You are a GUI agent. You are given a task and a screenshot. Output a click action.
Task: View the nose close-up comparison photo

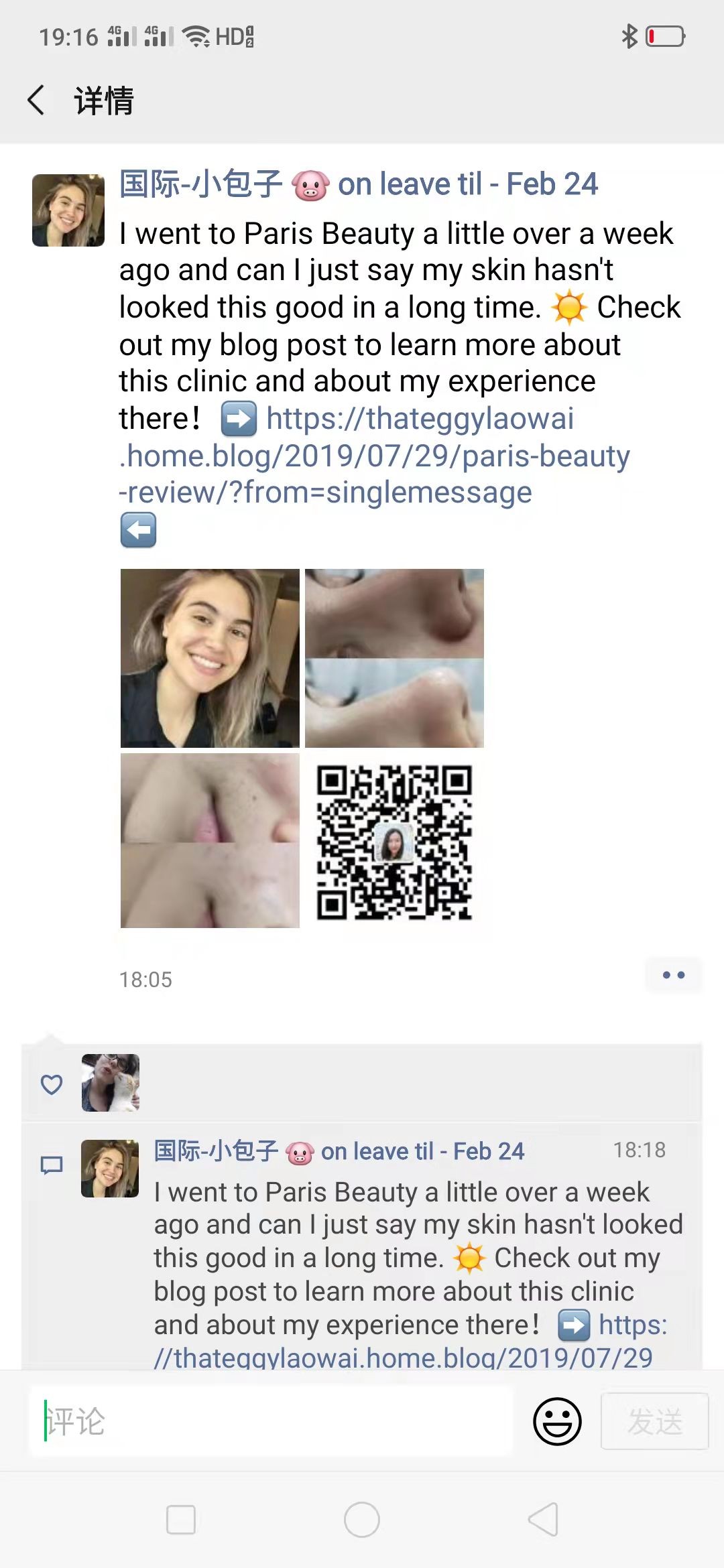(394, 658)
